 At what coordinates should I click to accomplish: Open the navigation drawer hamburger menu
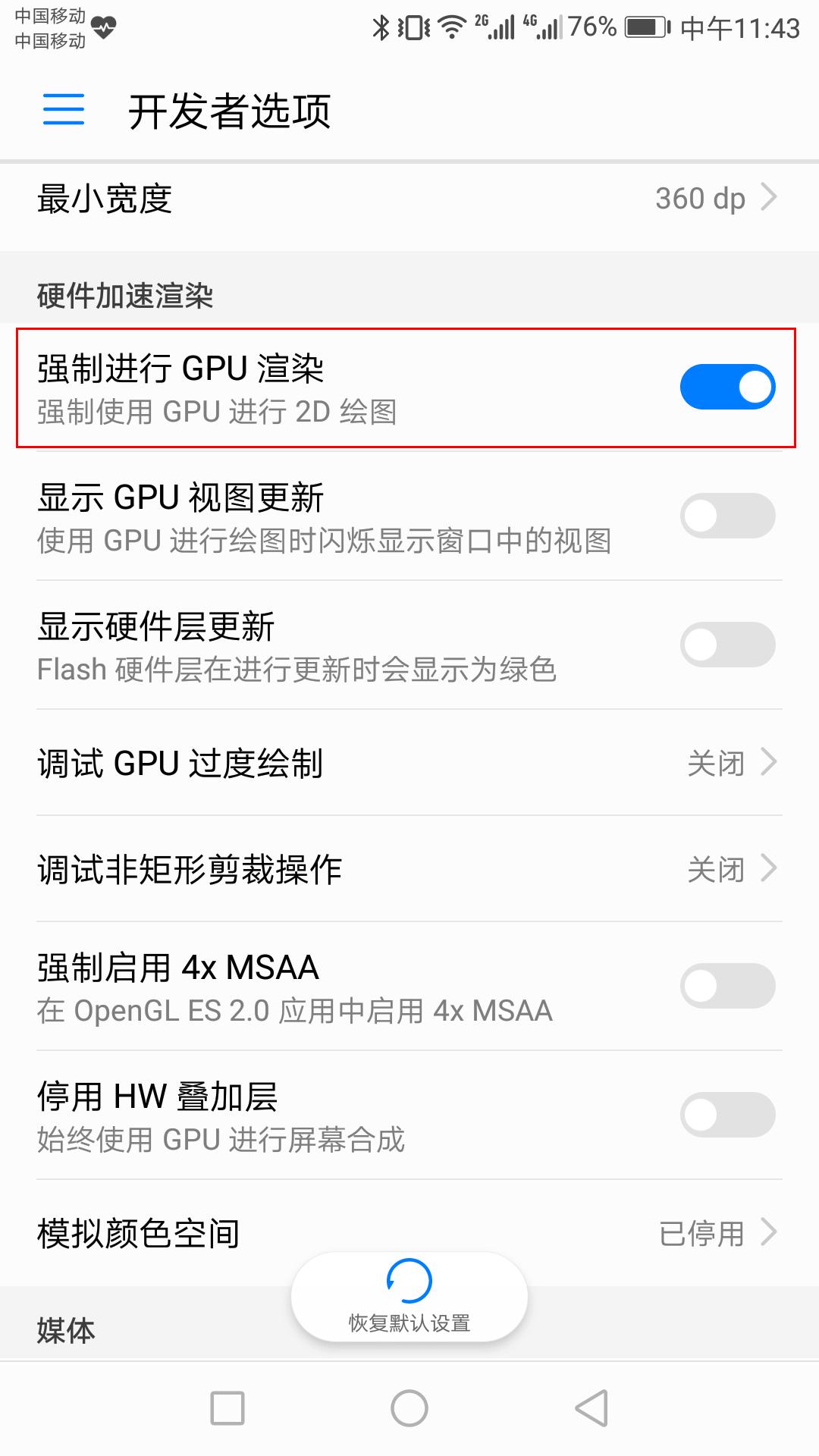point(62,109)
